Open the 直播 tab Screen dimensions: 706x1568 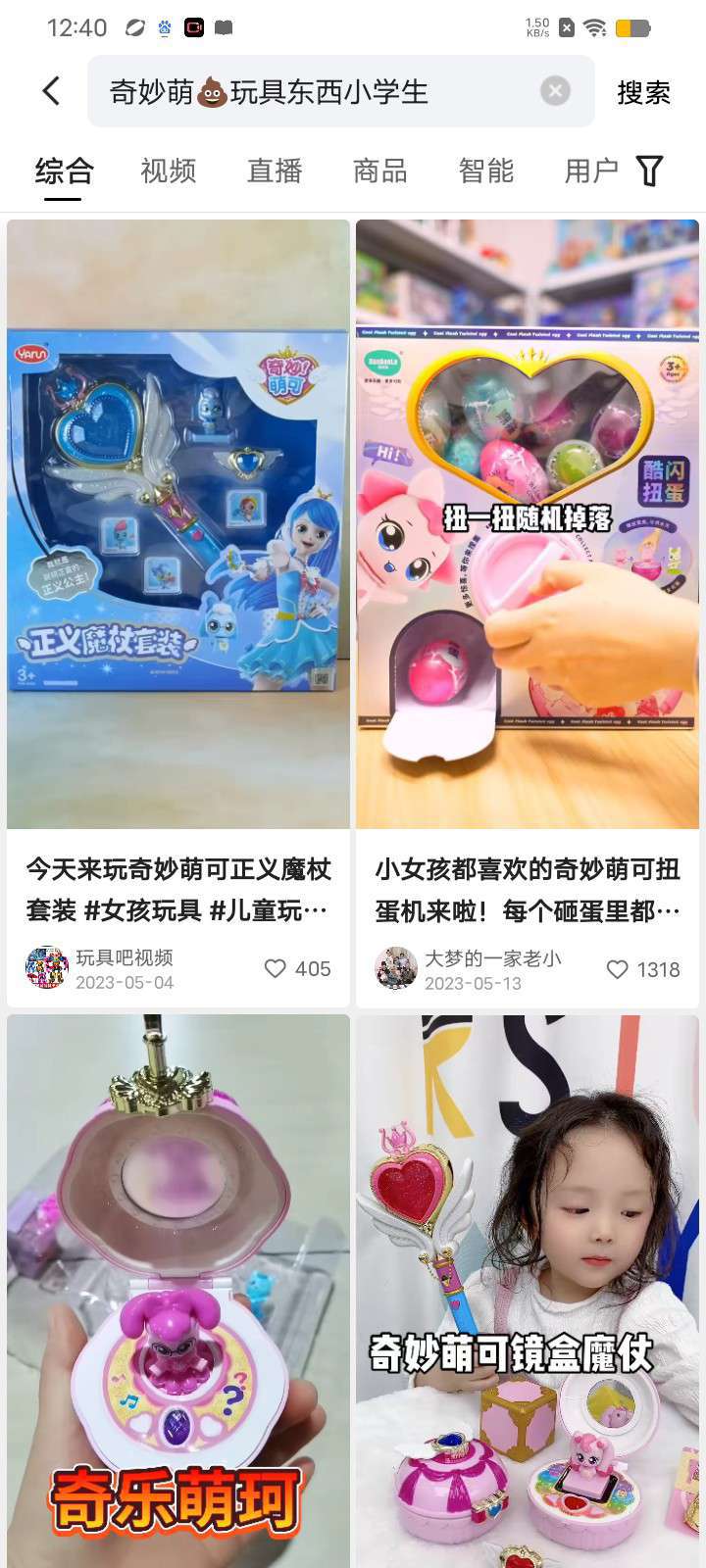click(x=275, y=171)
